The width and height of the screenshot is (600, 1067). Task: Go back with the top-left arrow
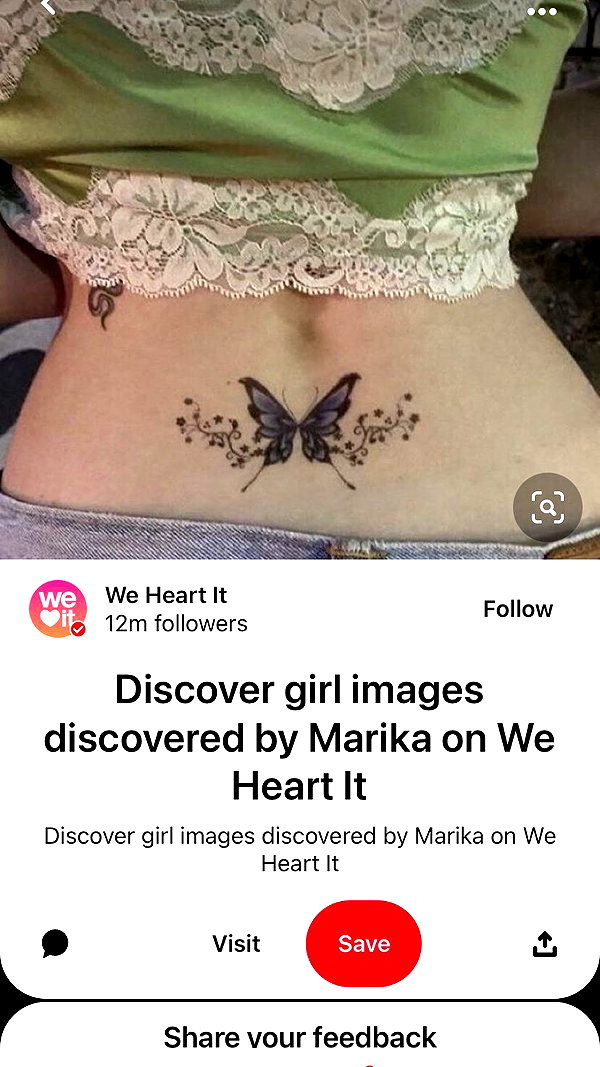[x=47, y=6]
